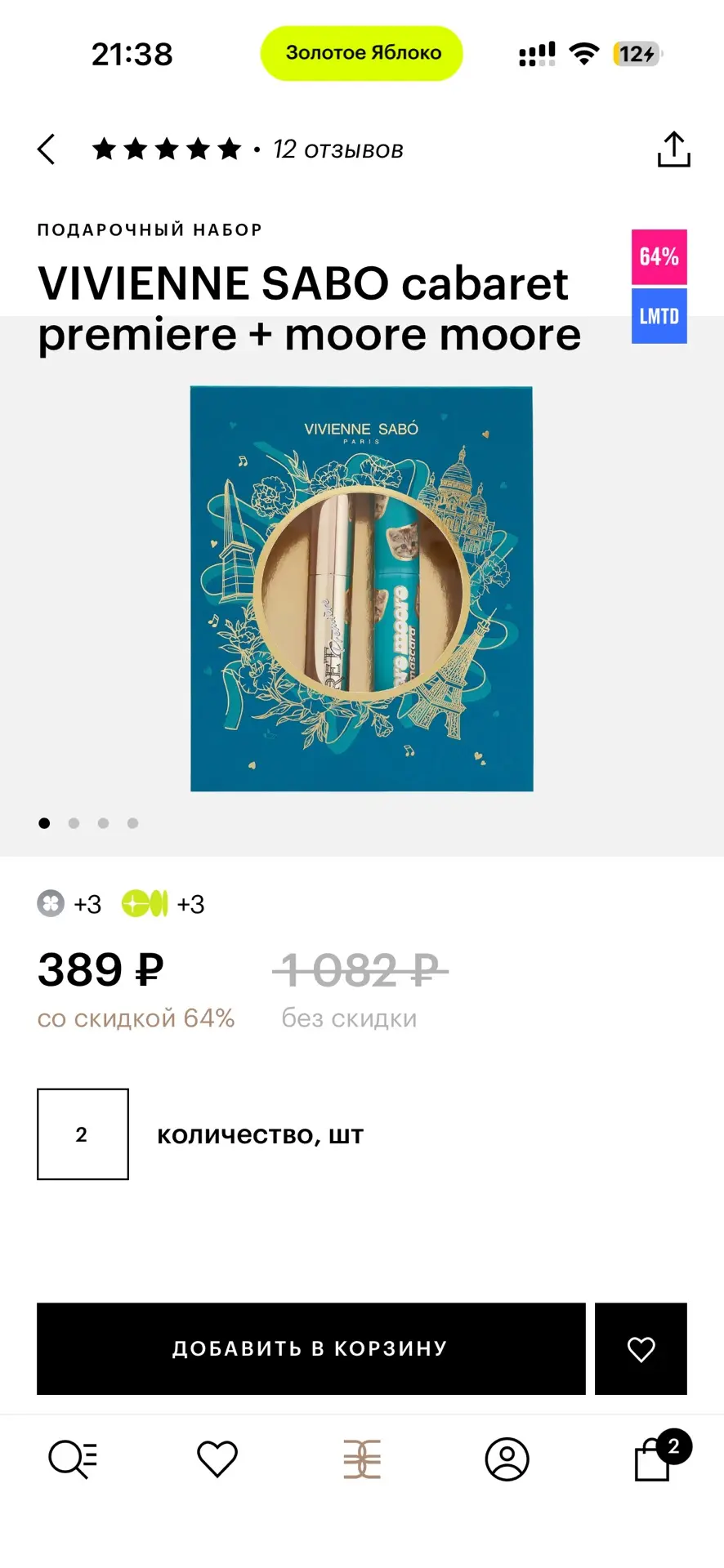Open the 12 отзывов reviews link
724x1568 pixels.
(x=338, y=149)
